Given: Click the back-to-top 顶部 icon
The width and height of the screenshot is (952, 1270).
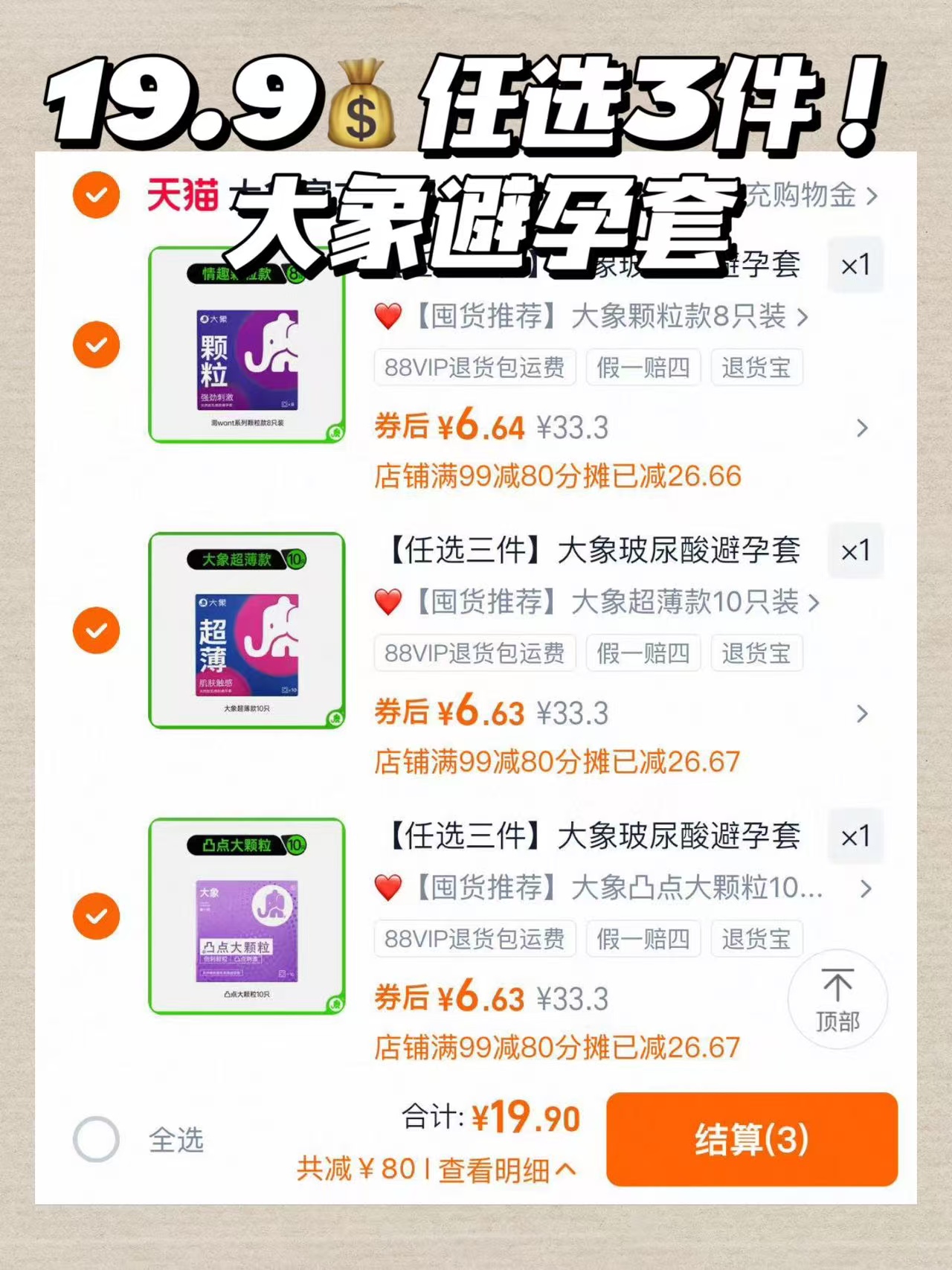Looking at the screenshot, I should coord(837,1001).
